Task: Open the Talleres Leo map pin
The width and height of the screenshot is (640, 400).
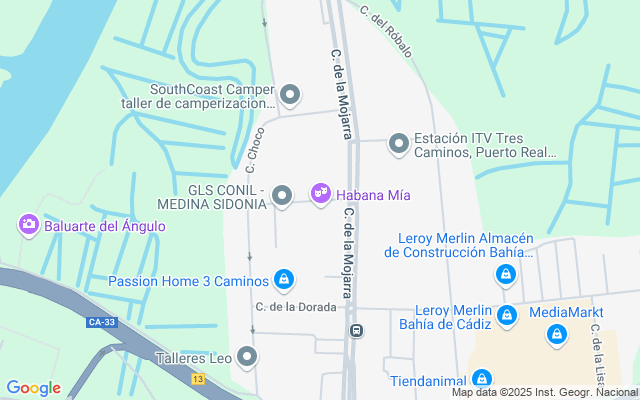Action: (248, 356)
